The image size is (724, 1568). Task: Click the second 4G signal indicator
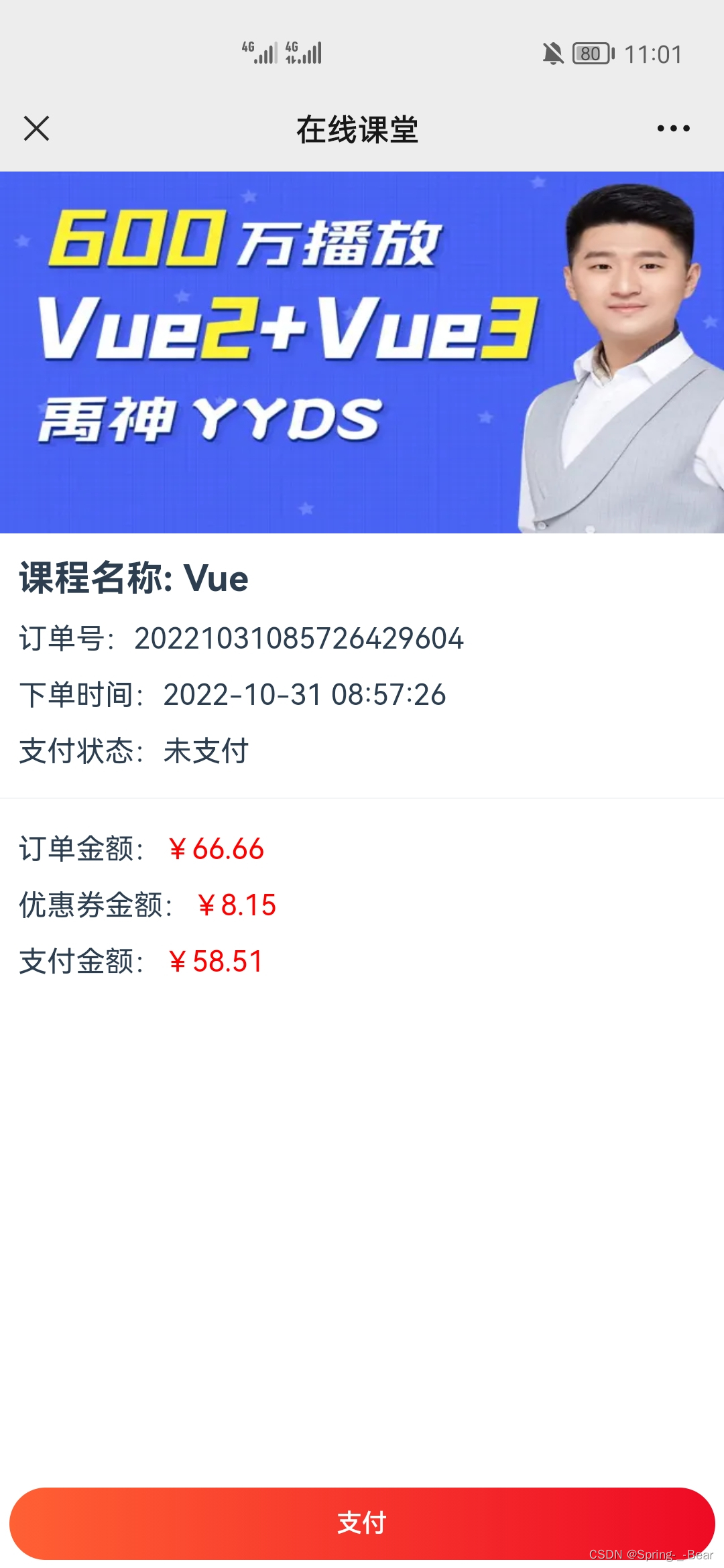coord(305,52)
